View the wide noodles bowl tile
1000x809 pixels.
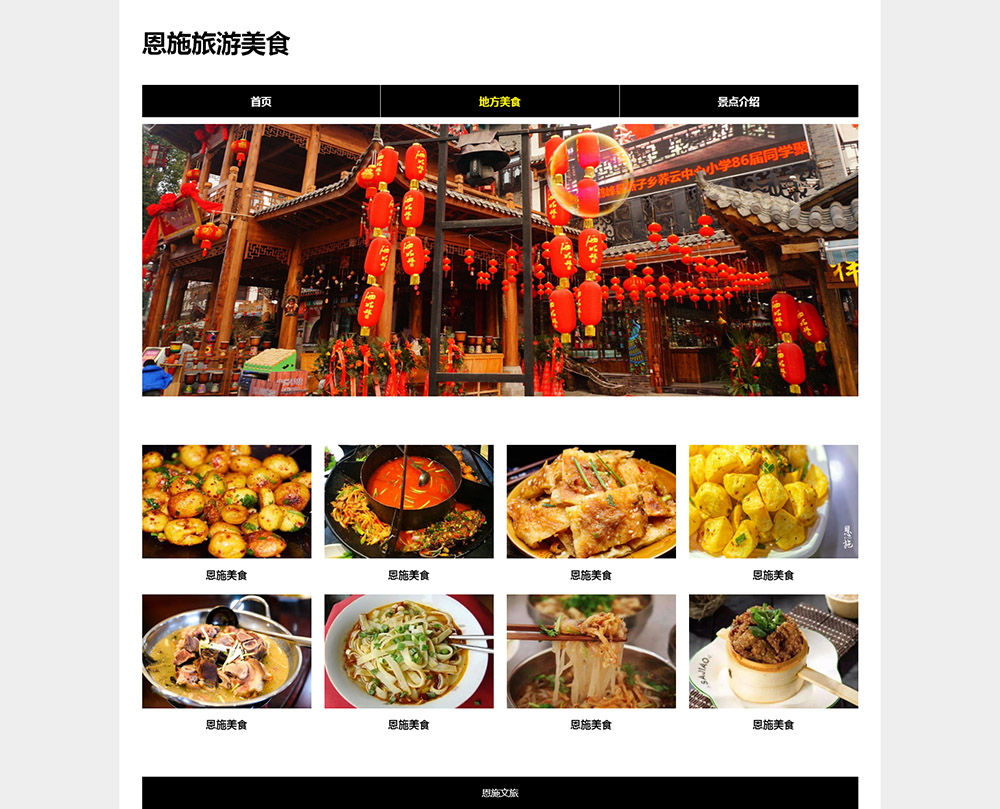tap(408, 651)
